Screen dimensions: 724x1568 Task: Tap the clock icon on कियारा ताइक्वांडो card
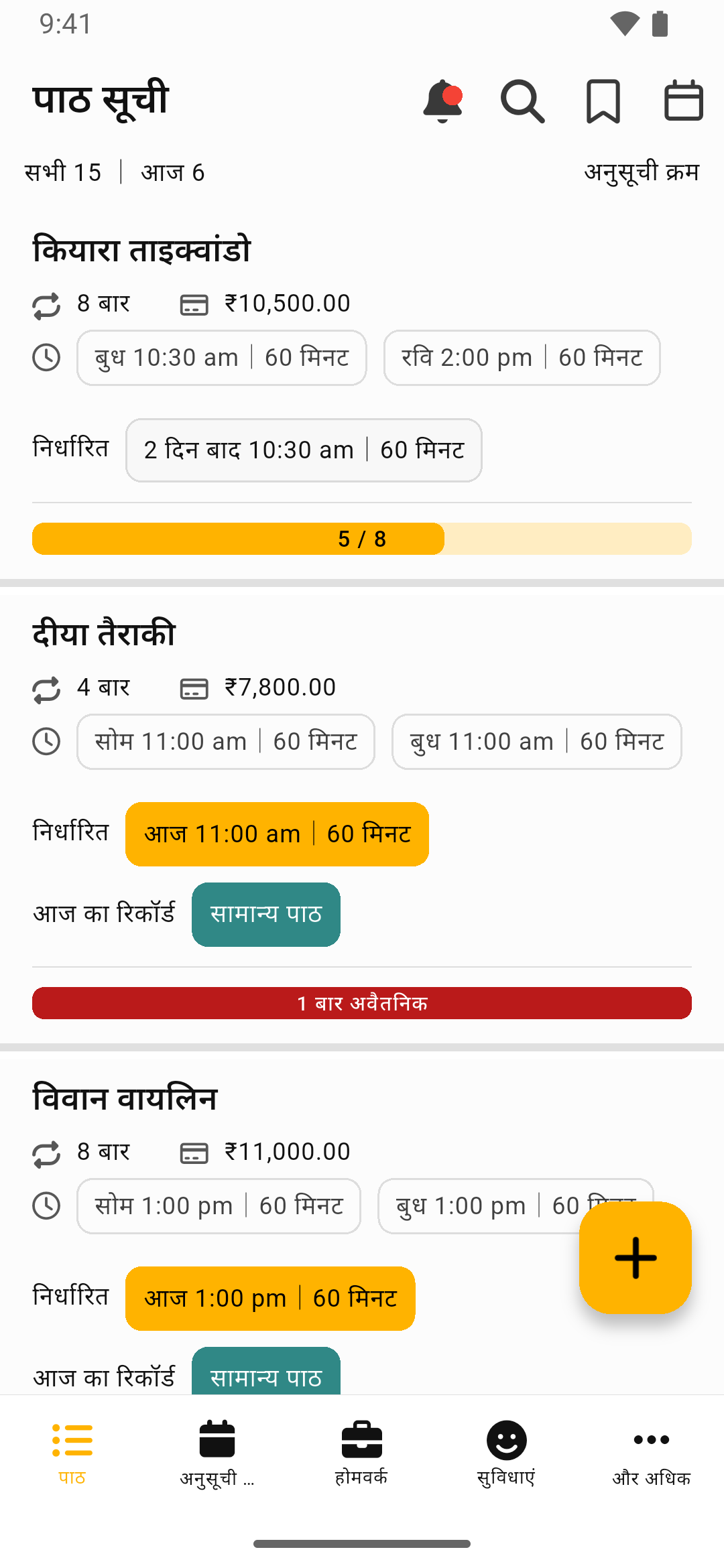tap(46, 358)
